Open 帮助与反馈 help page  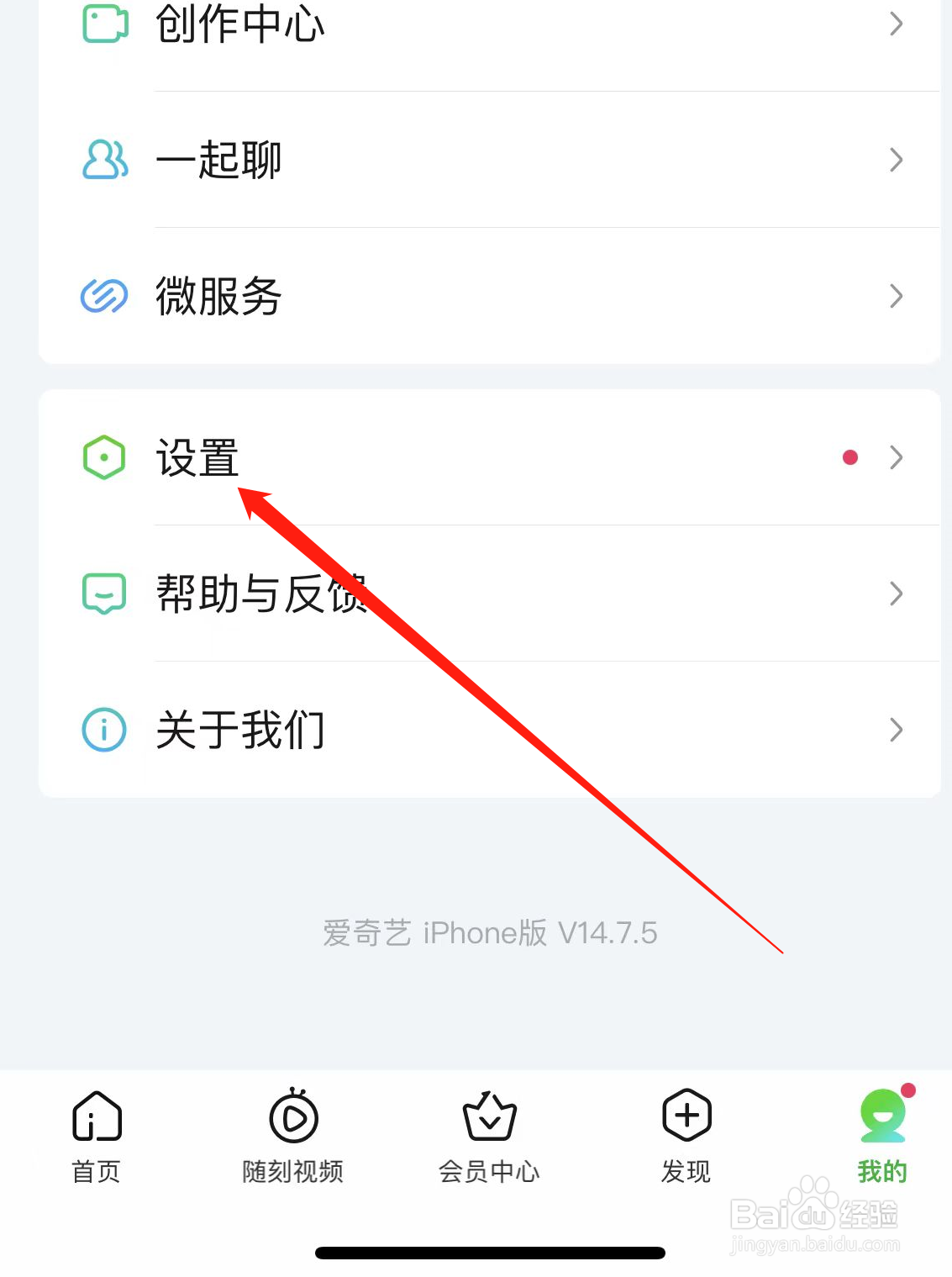coord(260,594)
